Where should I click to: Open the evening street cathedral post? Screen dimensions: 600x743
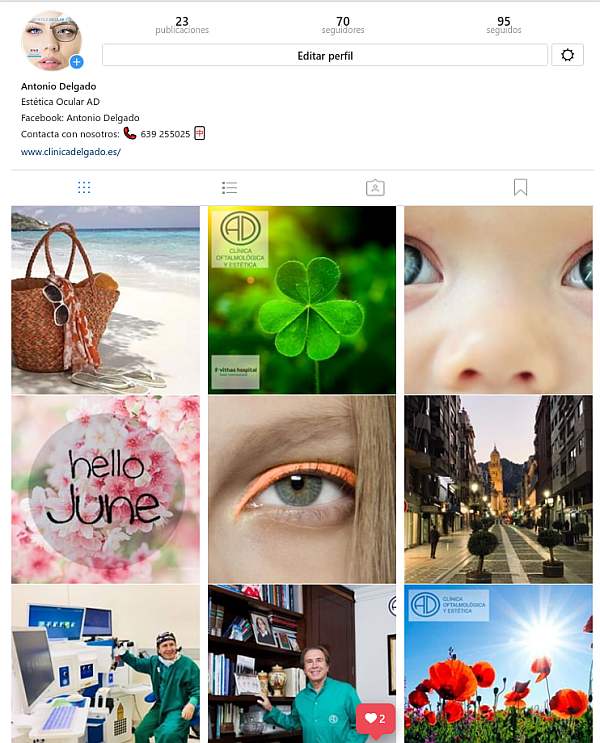[x=498, y=489]
